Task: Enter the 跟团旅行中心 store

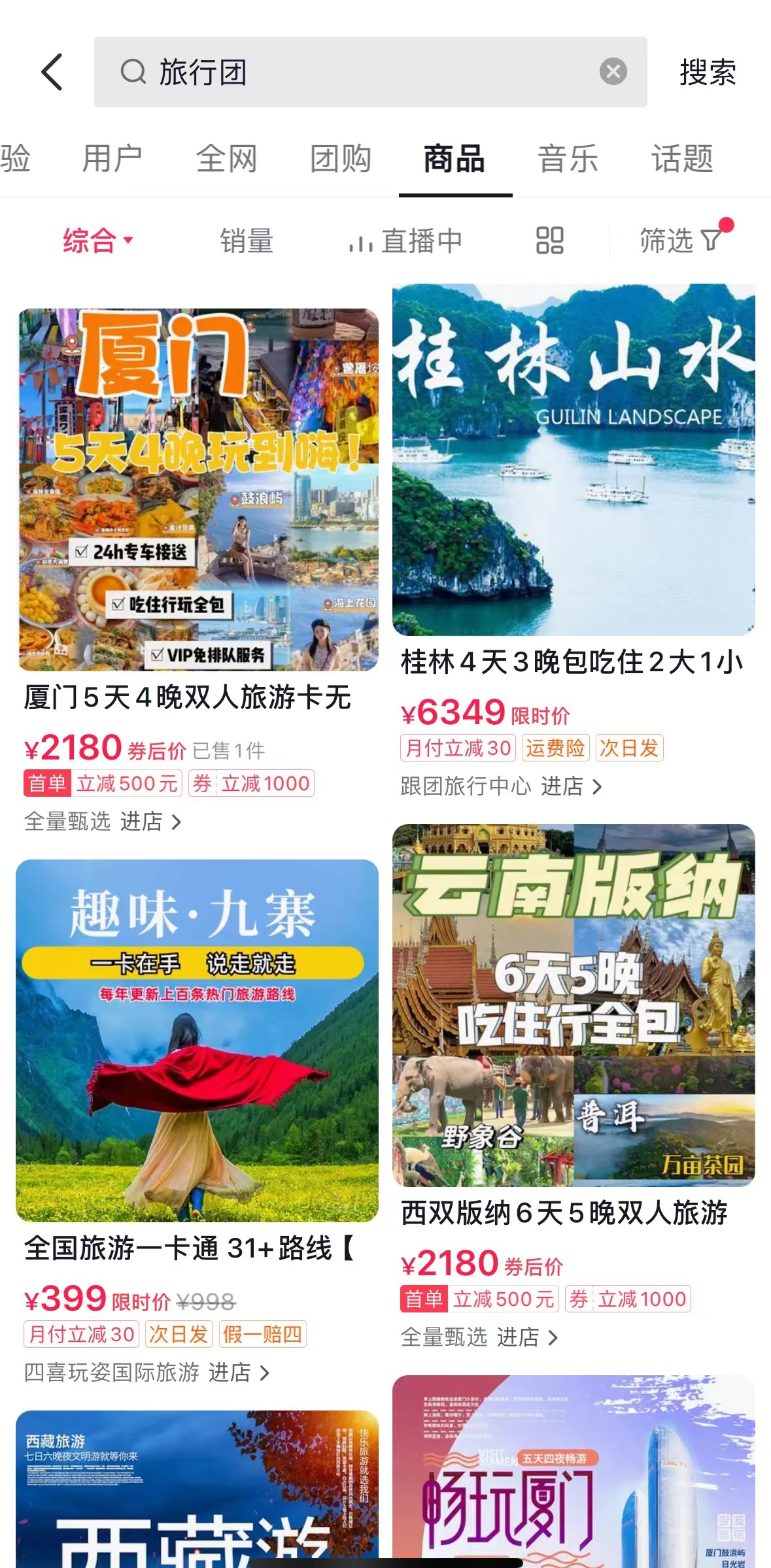Action: [x=501, y=786]
